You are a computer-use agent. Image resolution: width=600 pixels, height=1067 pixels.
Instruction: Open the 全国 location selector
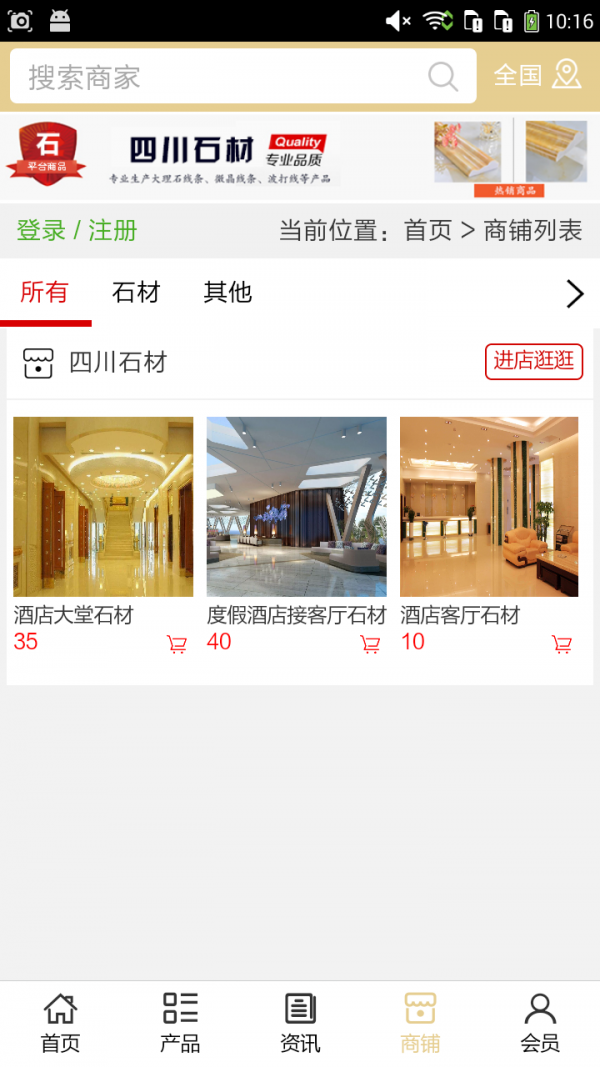(537, 75)
